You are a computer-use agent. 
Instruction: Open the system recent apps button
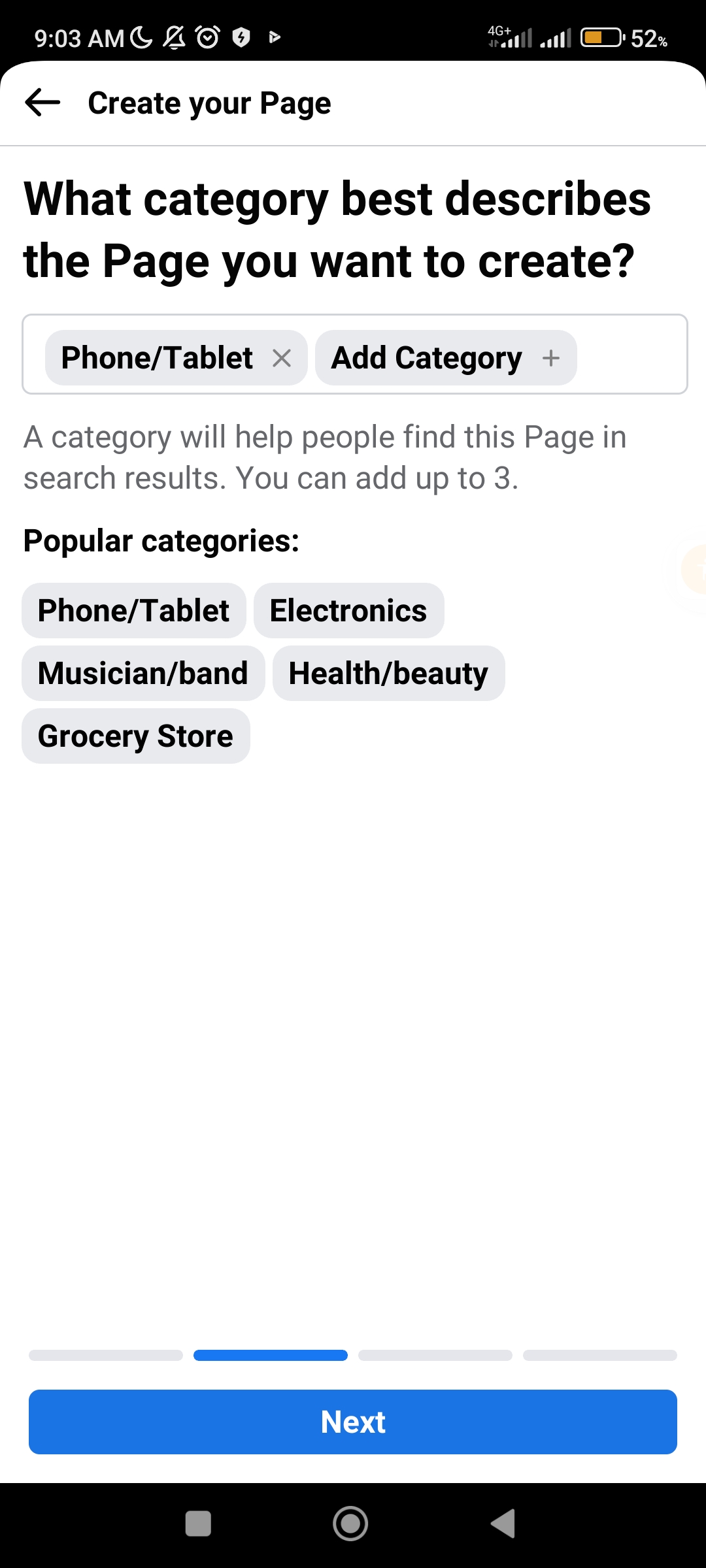point(198,1524)
